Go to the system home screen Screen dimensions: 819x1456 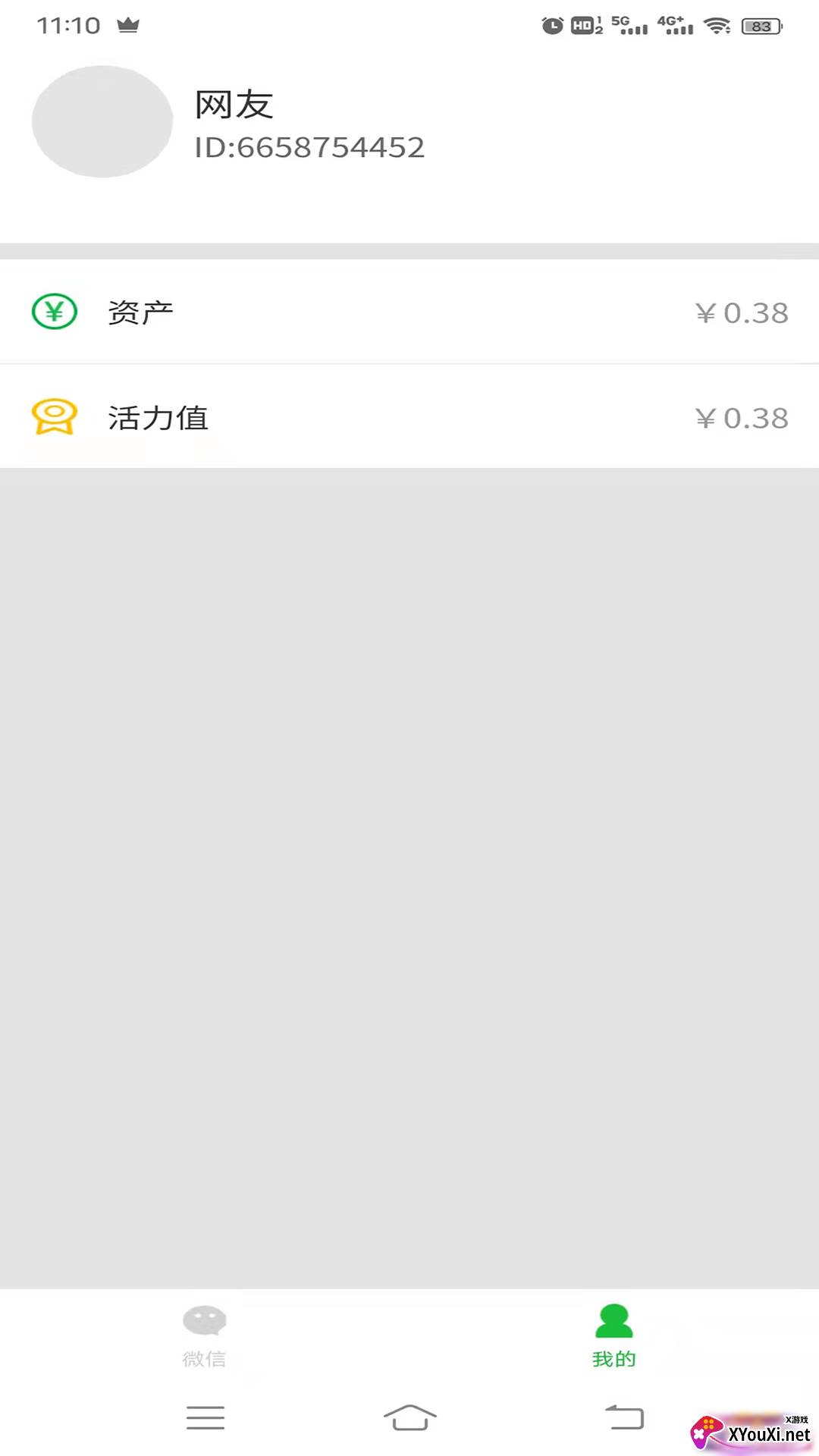coord(409,1417)
